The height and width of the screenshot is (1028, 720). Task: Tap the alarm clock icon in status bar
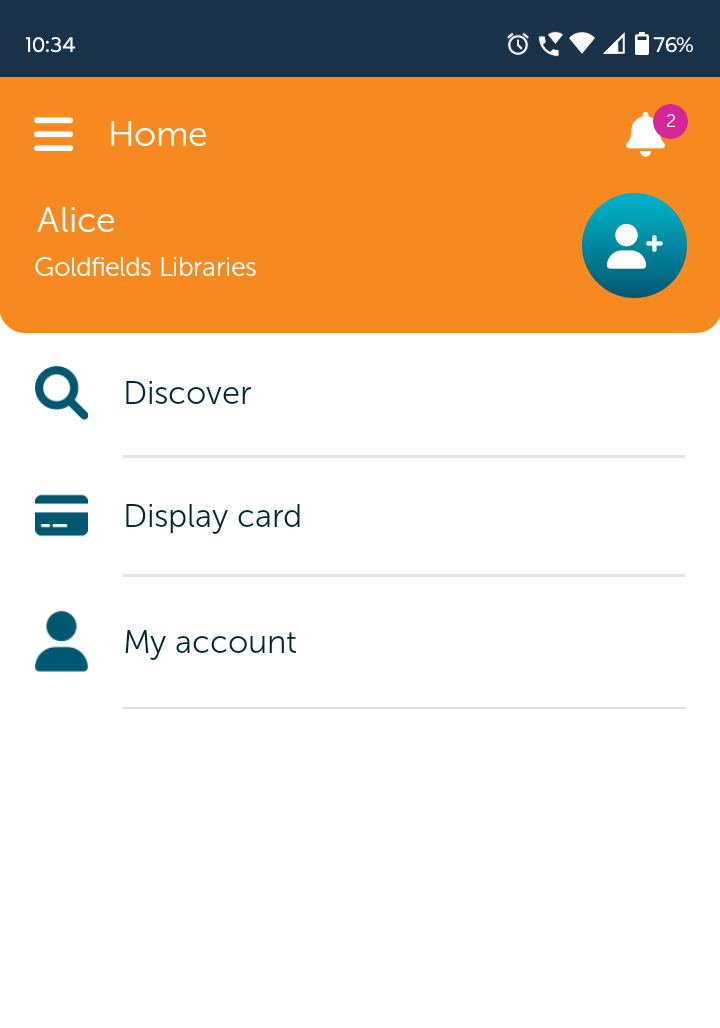coord(517,44)
